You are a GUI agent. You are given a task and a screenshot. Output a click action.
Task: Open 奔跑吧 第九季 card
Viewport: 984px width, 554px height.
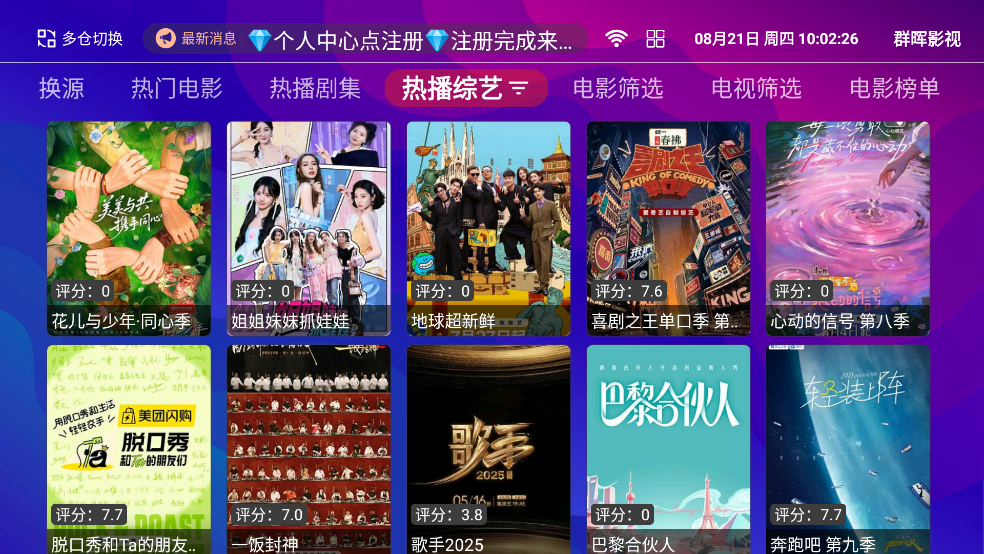point(848,450)
